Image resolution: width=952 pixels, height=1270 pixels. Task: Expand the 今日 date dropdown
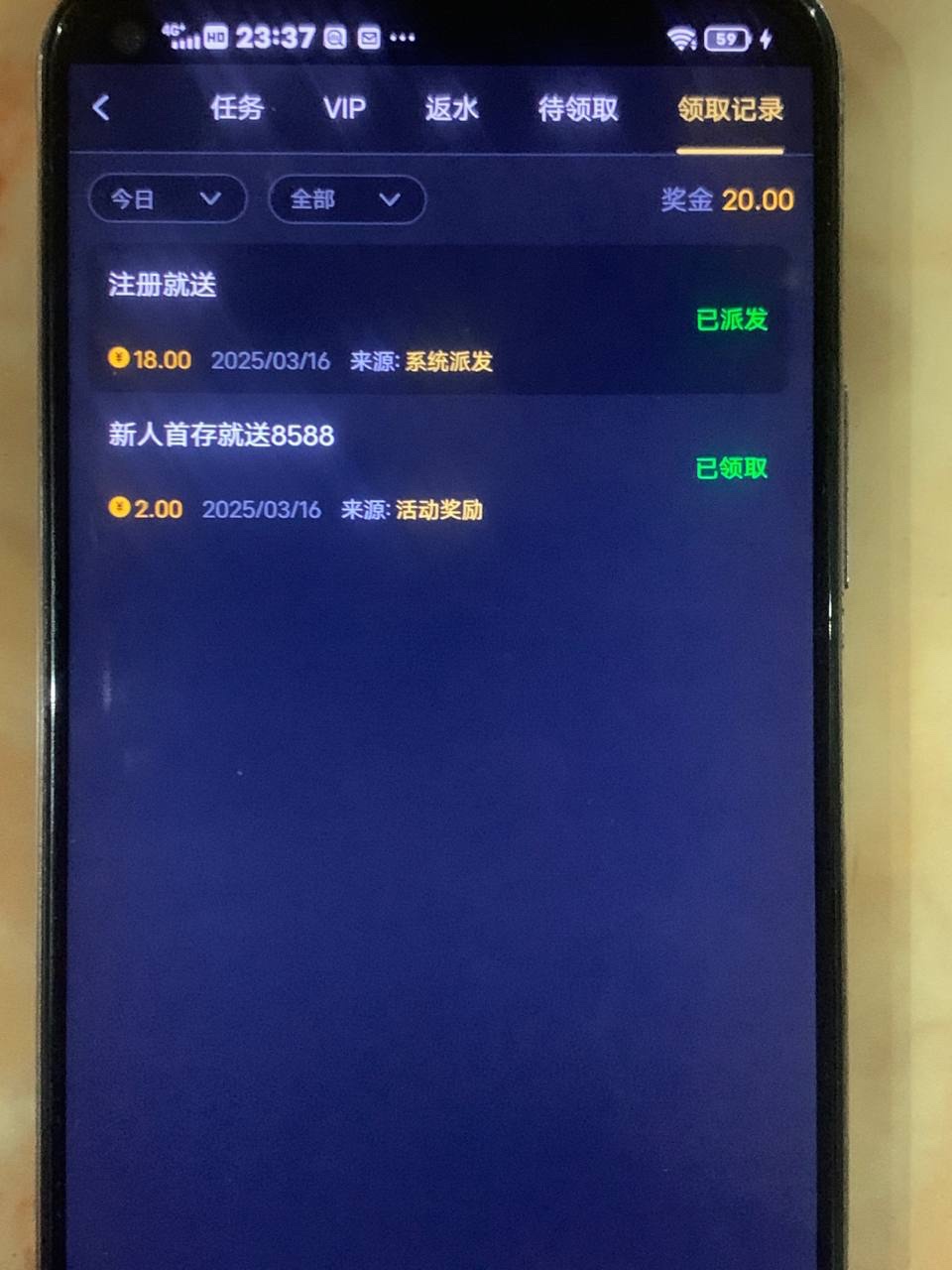point(167,199)
